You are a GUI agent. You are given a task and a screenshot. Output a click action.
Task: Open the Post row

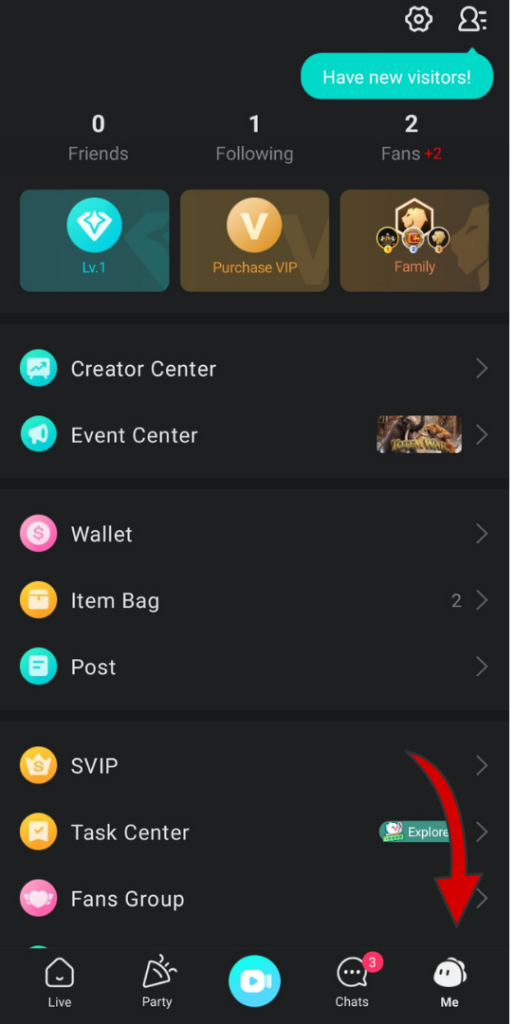(255, 667)
